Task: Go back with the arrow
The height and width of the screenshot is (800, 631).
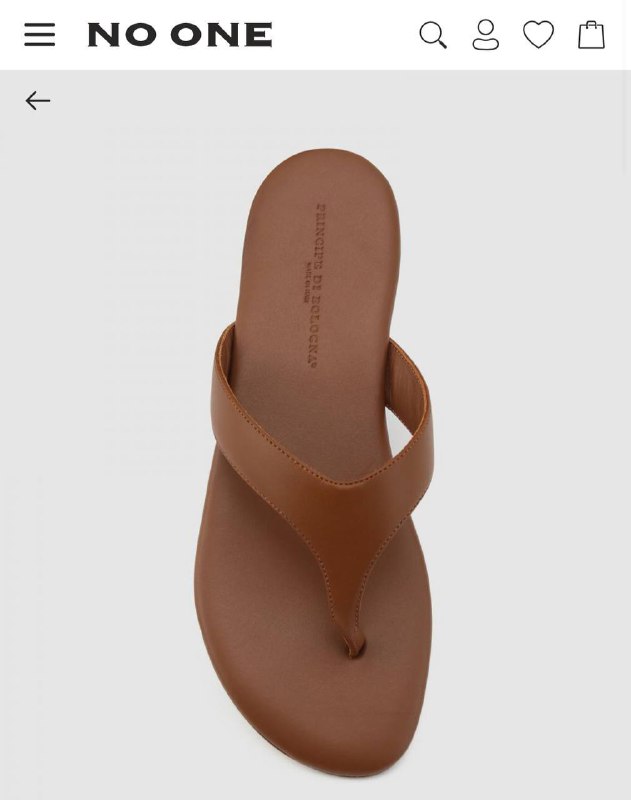Action: tap(38, 100)
